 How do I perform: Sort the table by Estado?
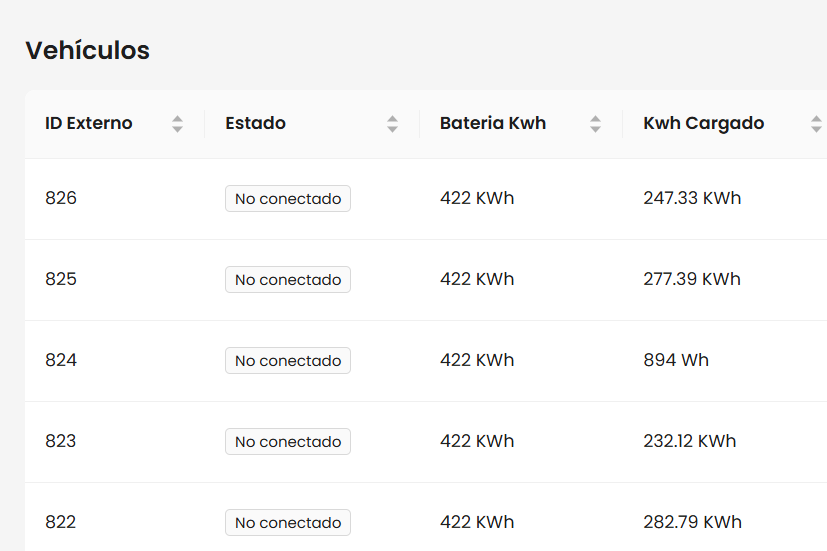coord(392,124)
